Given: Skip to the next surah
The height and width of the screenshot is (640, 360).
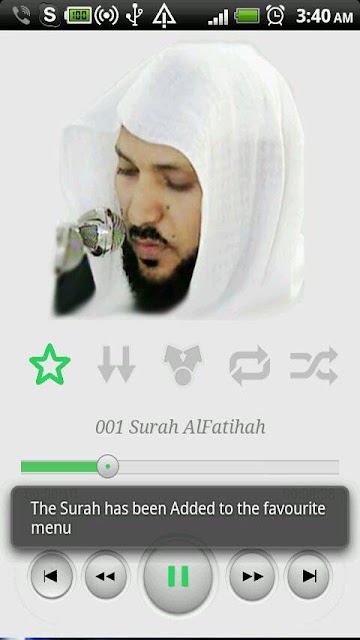Looking at the screenshot, I should coord(309,576).
